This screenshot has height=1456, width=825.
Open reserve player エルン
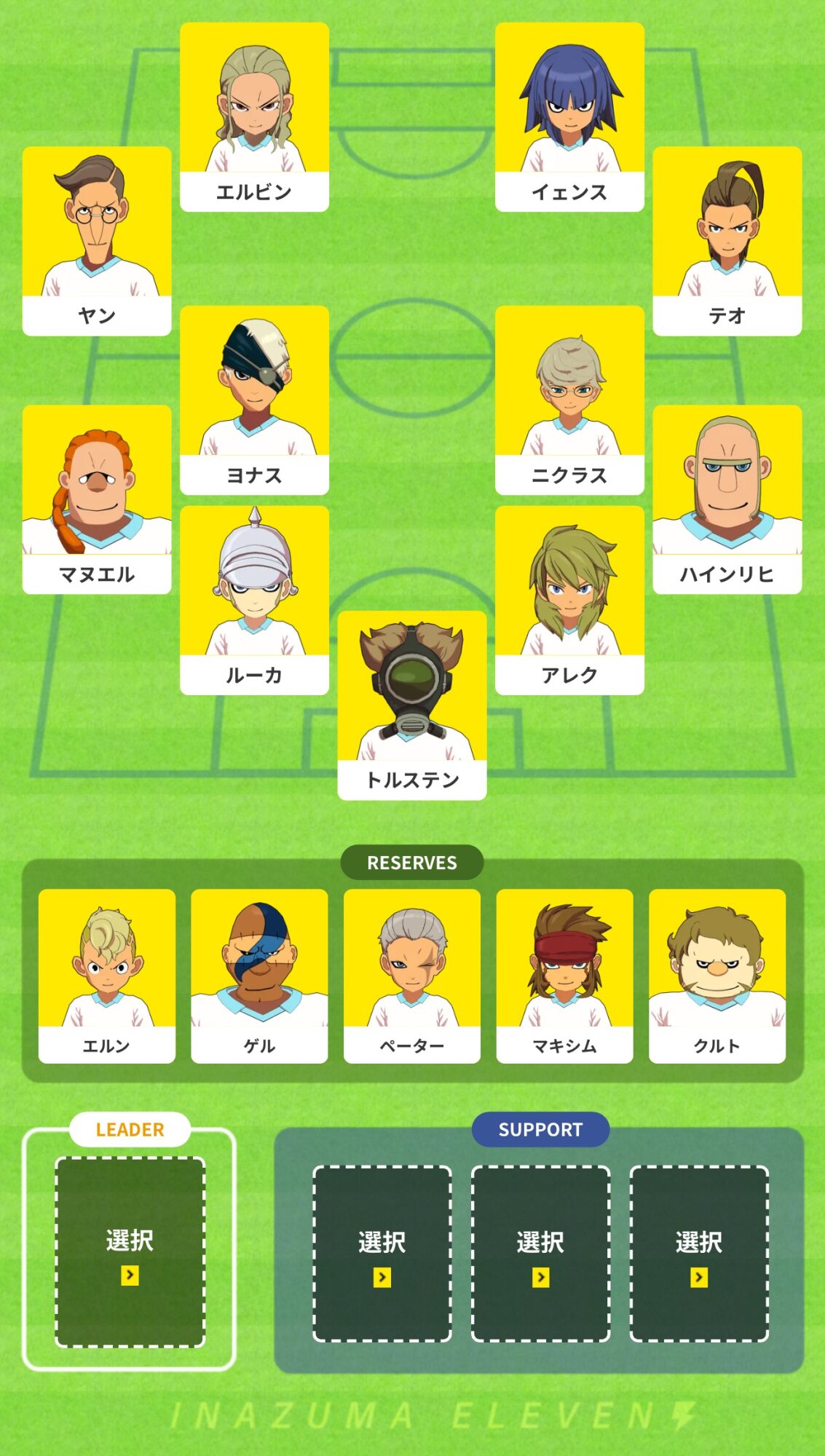pos(107,976)
